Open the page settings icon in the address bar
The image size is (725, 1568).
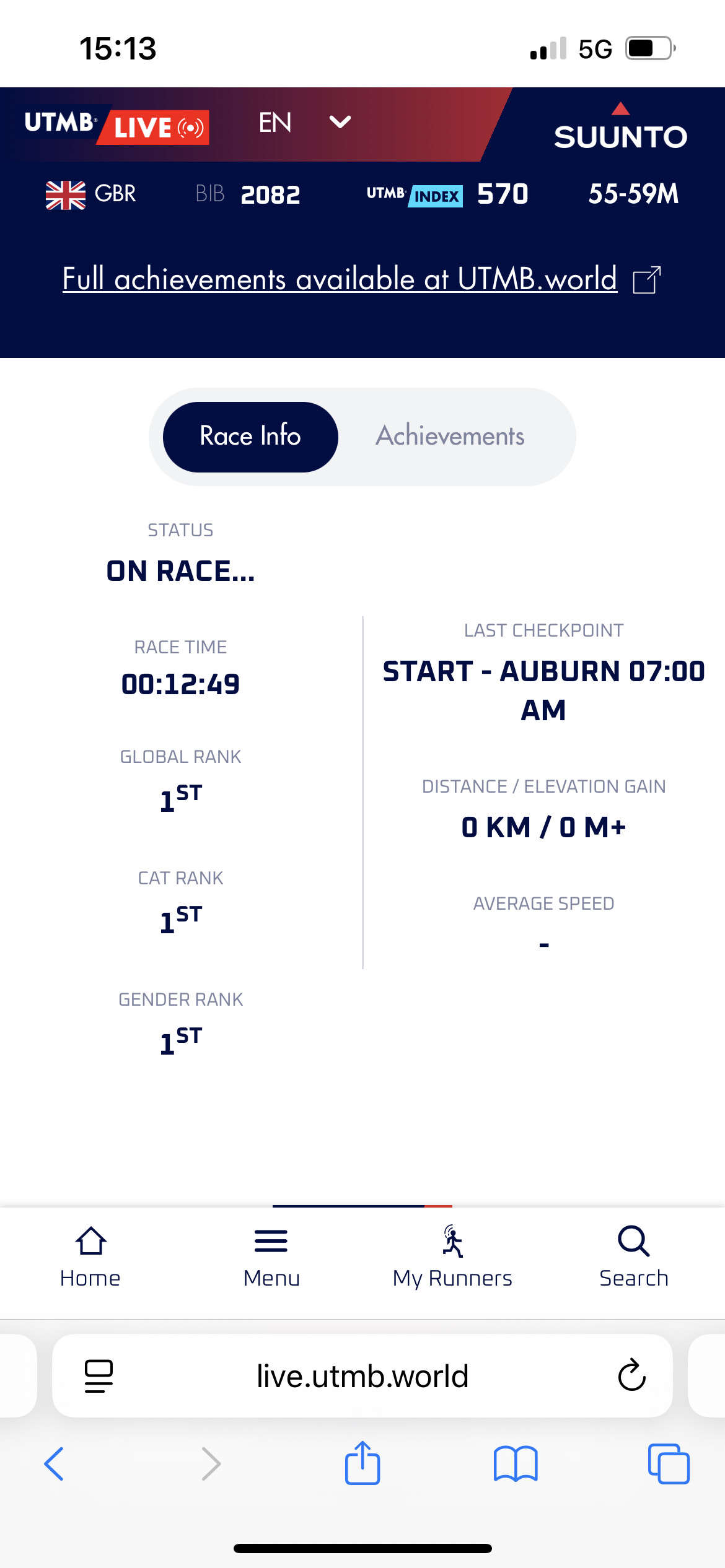click(99, 1376)
